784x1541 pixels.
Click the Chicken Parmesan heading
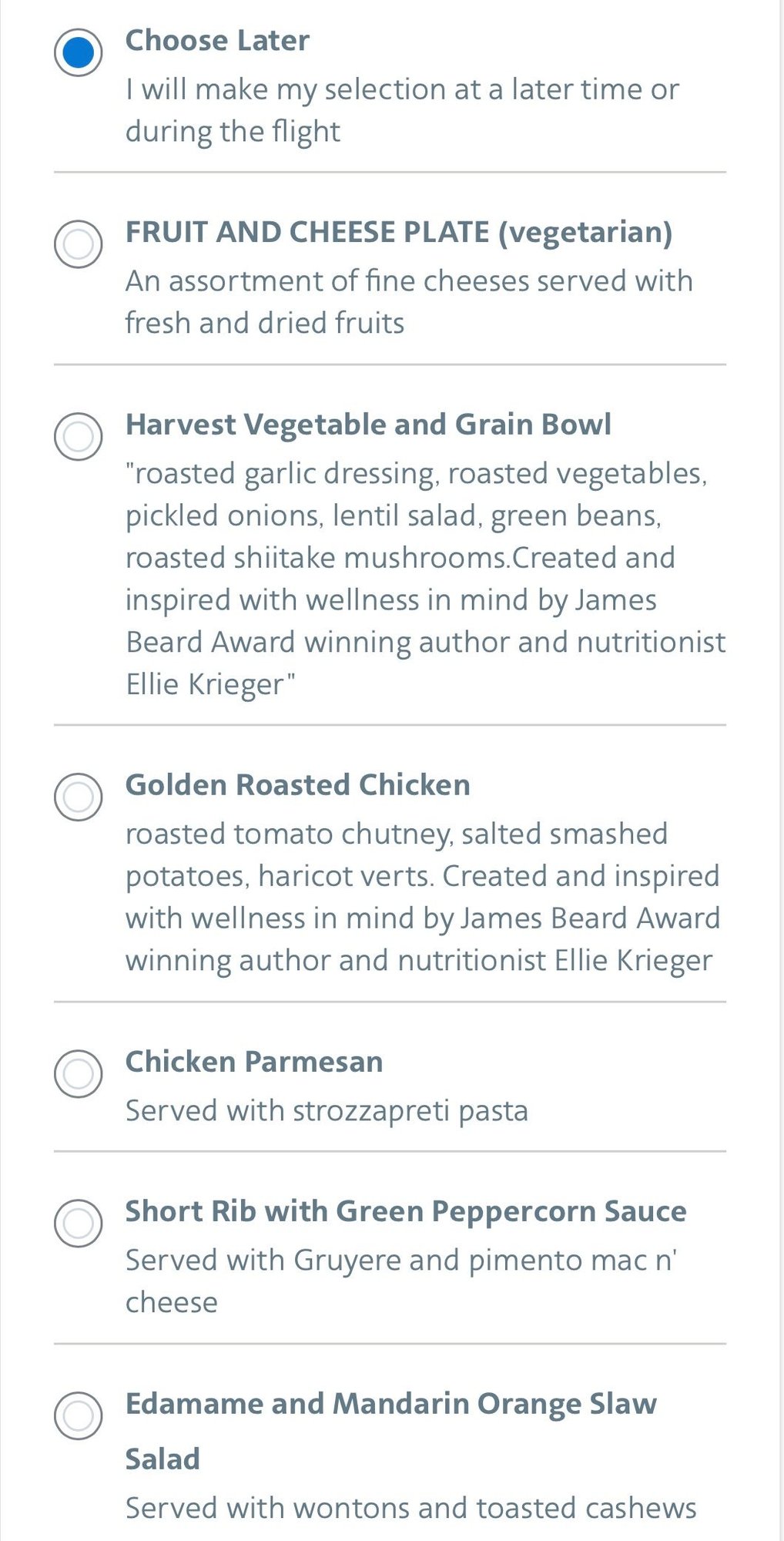pos(254,1061)
